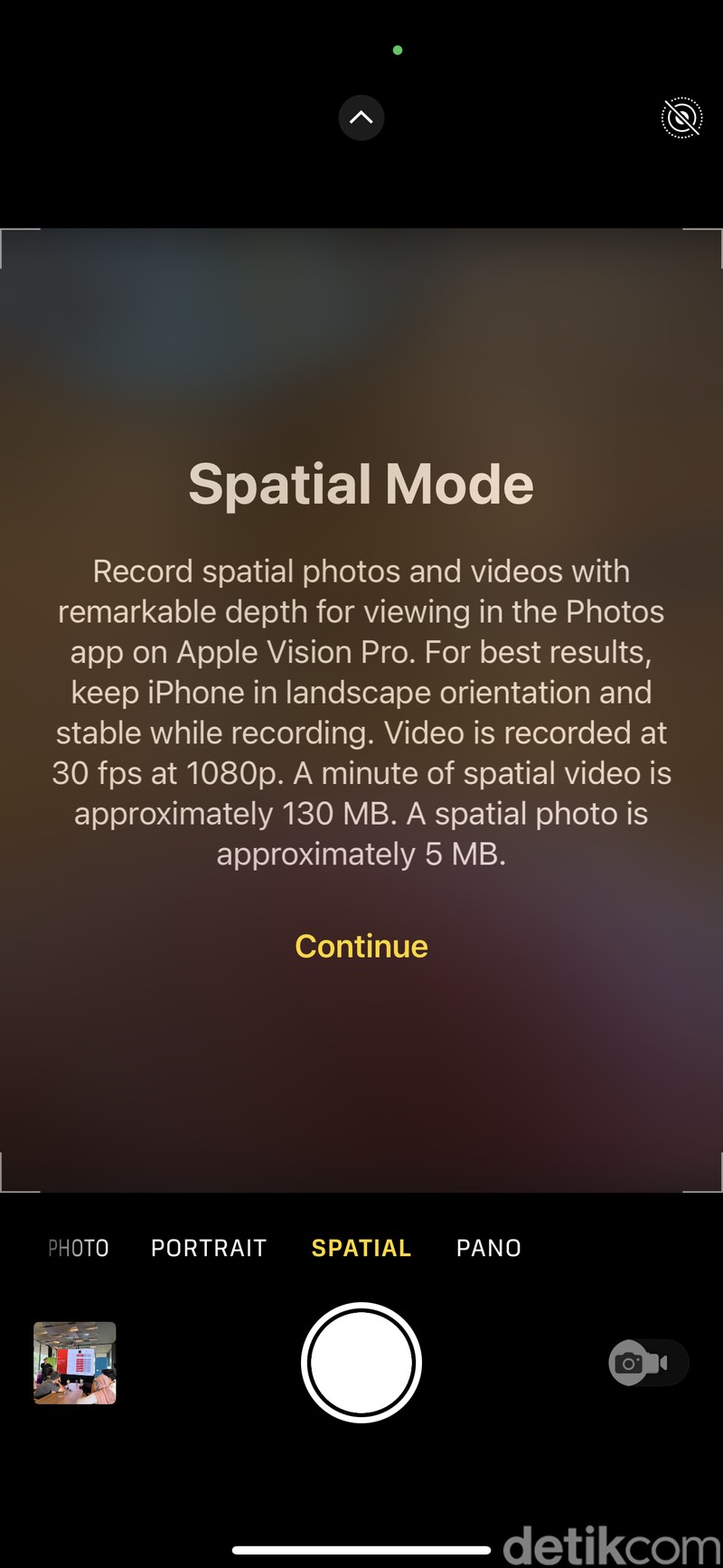Tap Continue to dismiss Spatial Mode info
The height and width of the screenshot is (1568, 723).
click(x=361, y=946)
